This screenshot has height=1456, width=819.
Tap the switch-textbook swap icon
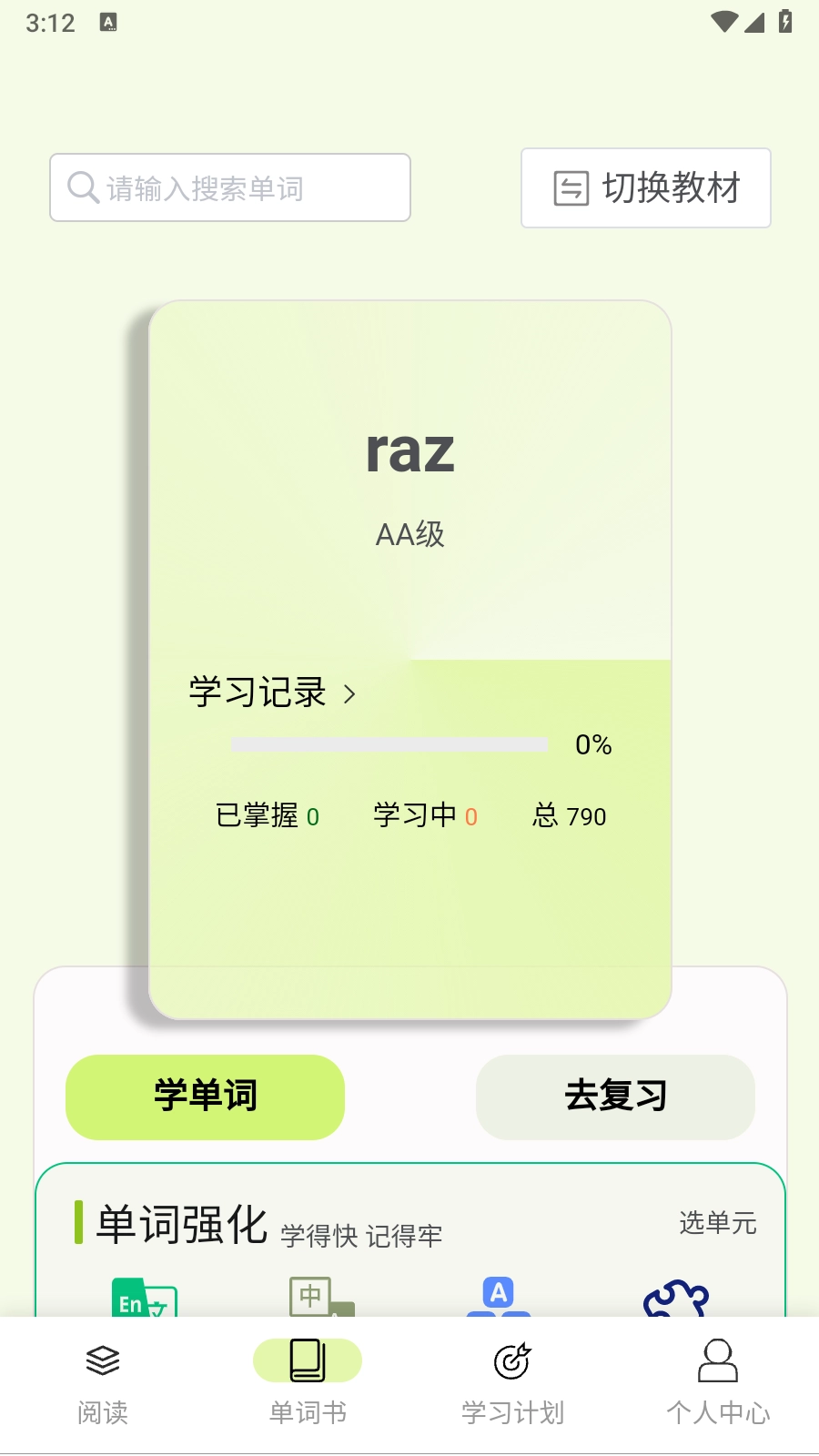(x=571, y=187)
